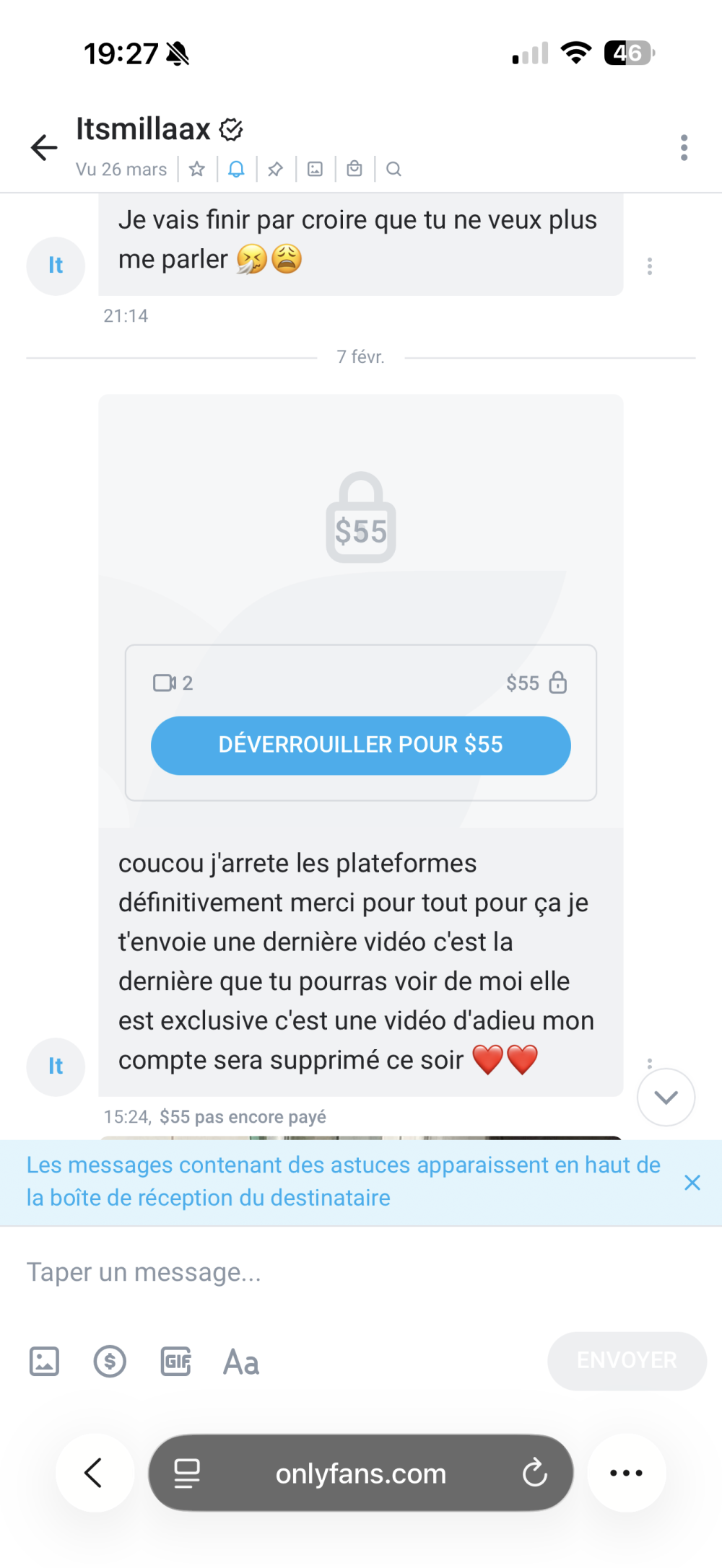722x1568 pixels.
Task: Pin this conversation
Action: 275,169
